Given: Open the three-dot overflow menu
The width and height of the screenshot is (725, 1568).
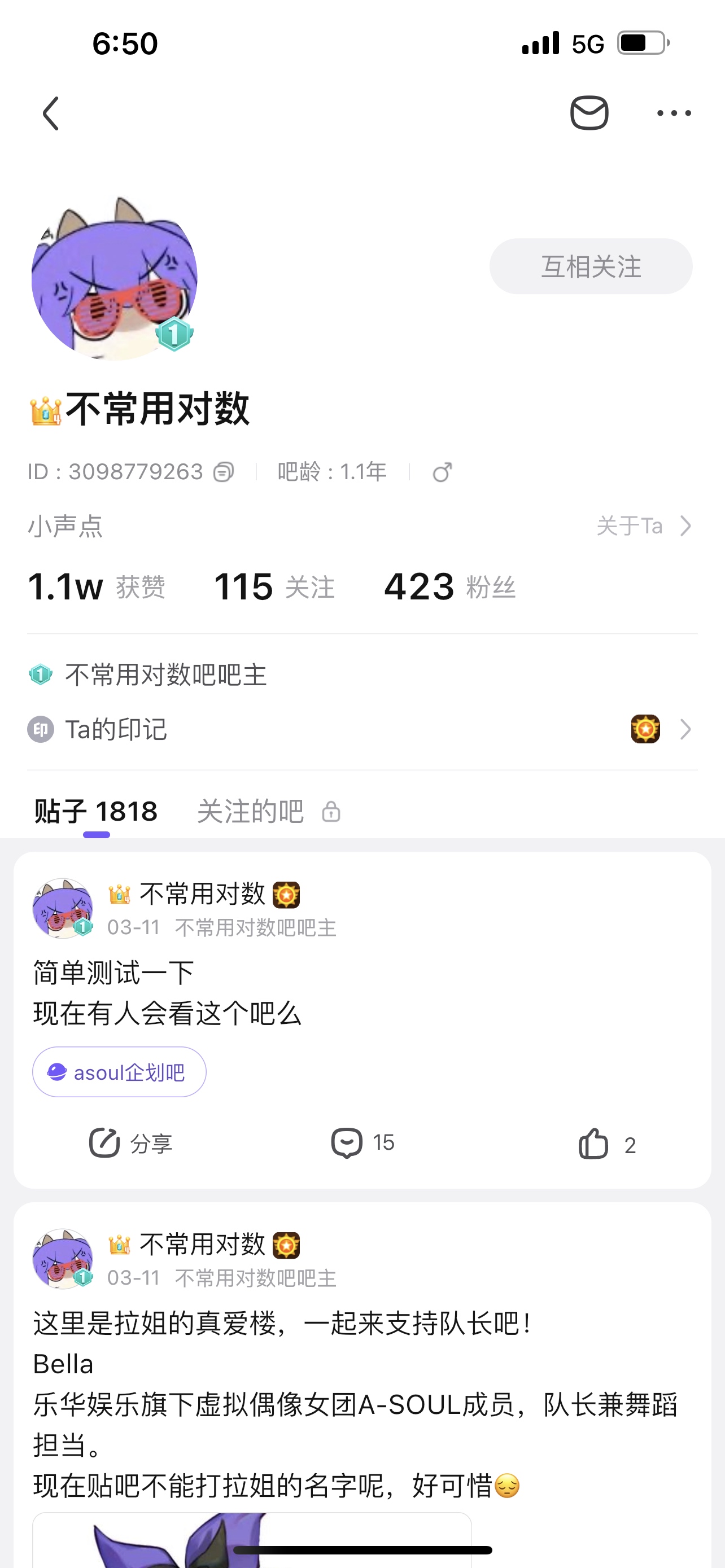Looking at the screenshot, I should pos(674,113).
